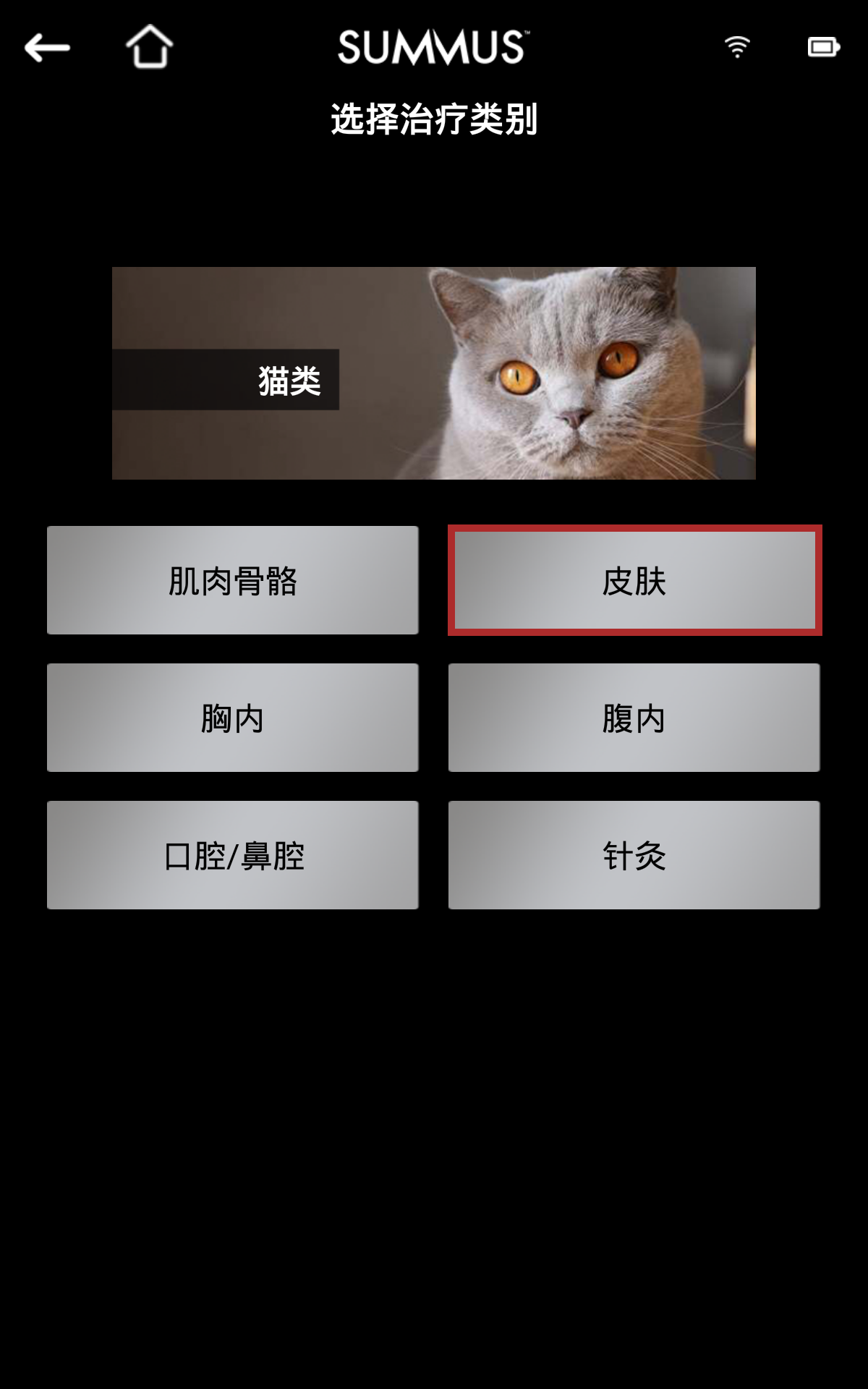Viewport: 868px width, 1389px height.
Task: Select the 肌肉骨骼 treatment category
Action: pyautogui.click(x=232, y=580)
